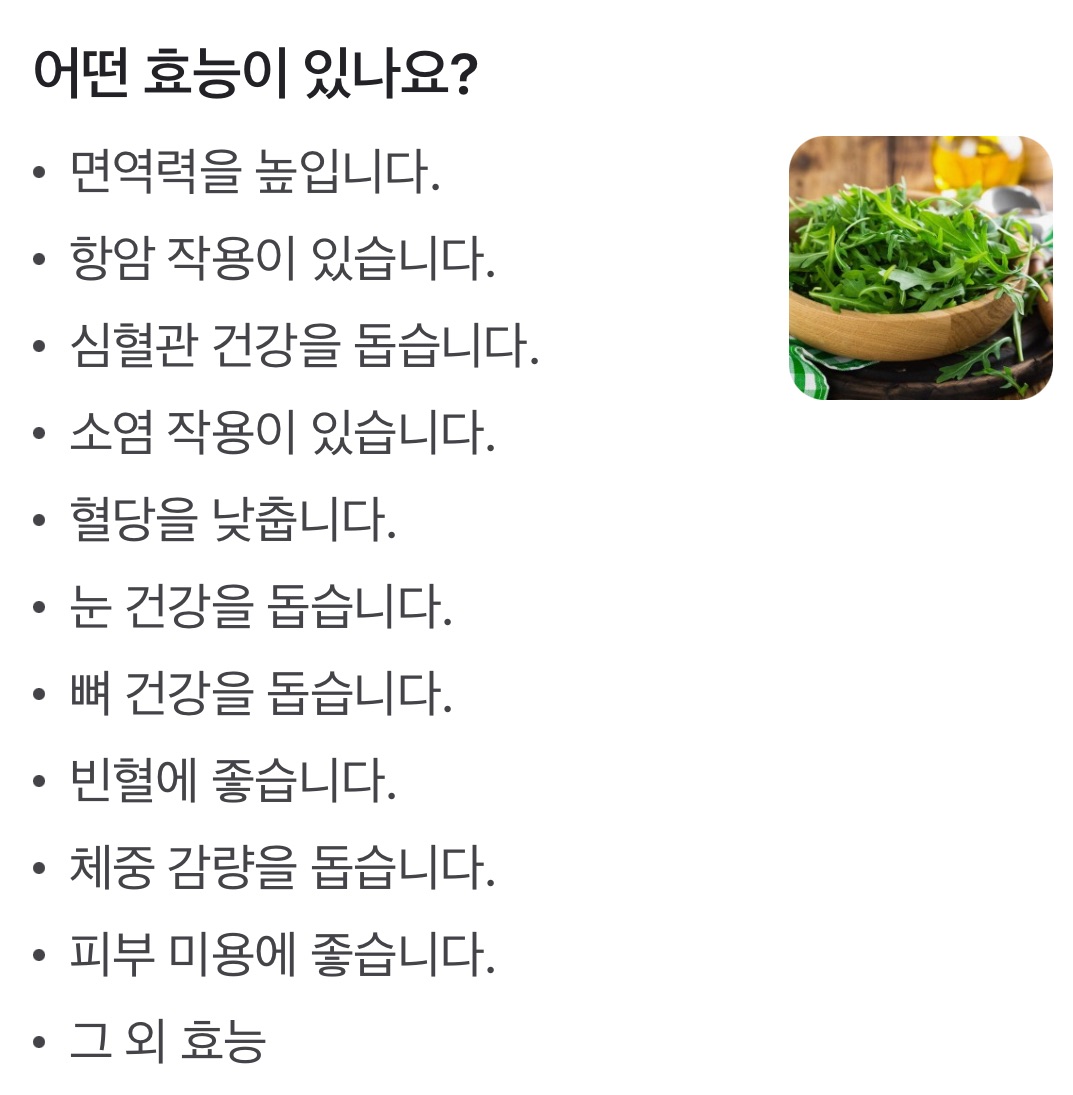
Task: Open the arugula salad bowl image
Action: click(x=921, y=268)
